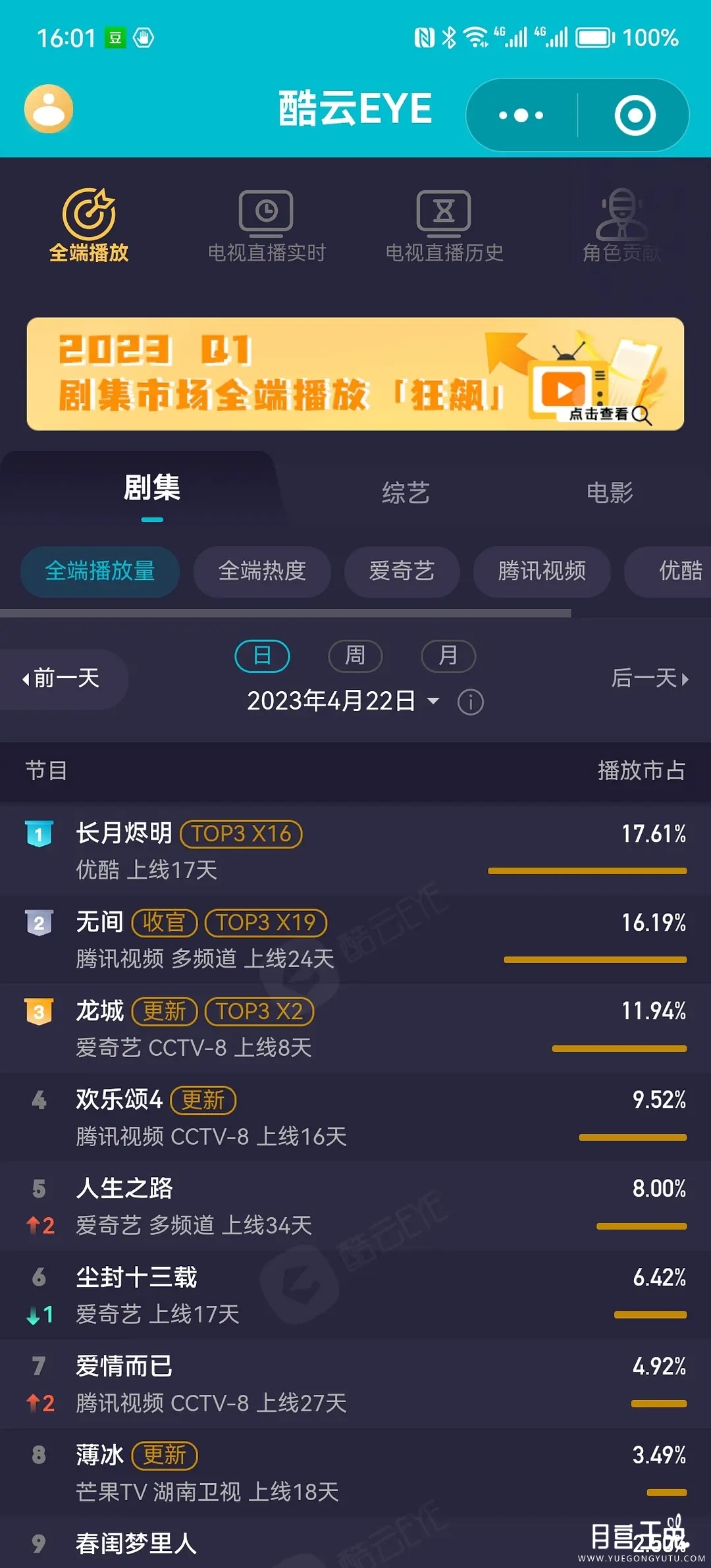Open details for 薄冰
This screenshot has height=1568, width=711.
coord(100,1455)
